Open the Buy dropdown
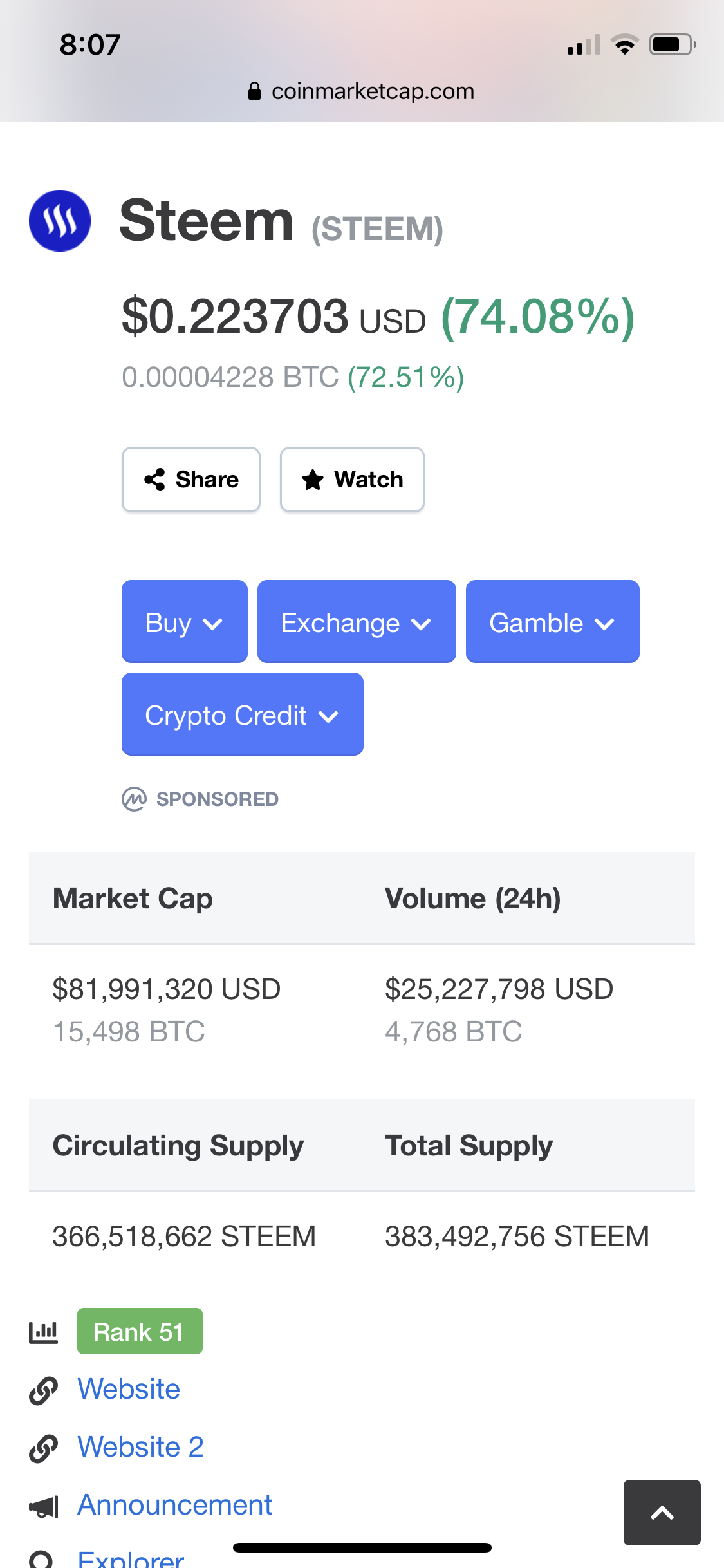Viewport: 724px width, 1568px height. tap(184, 621)
